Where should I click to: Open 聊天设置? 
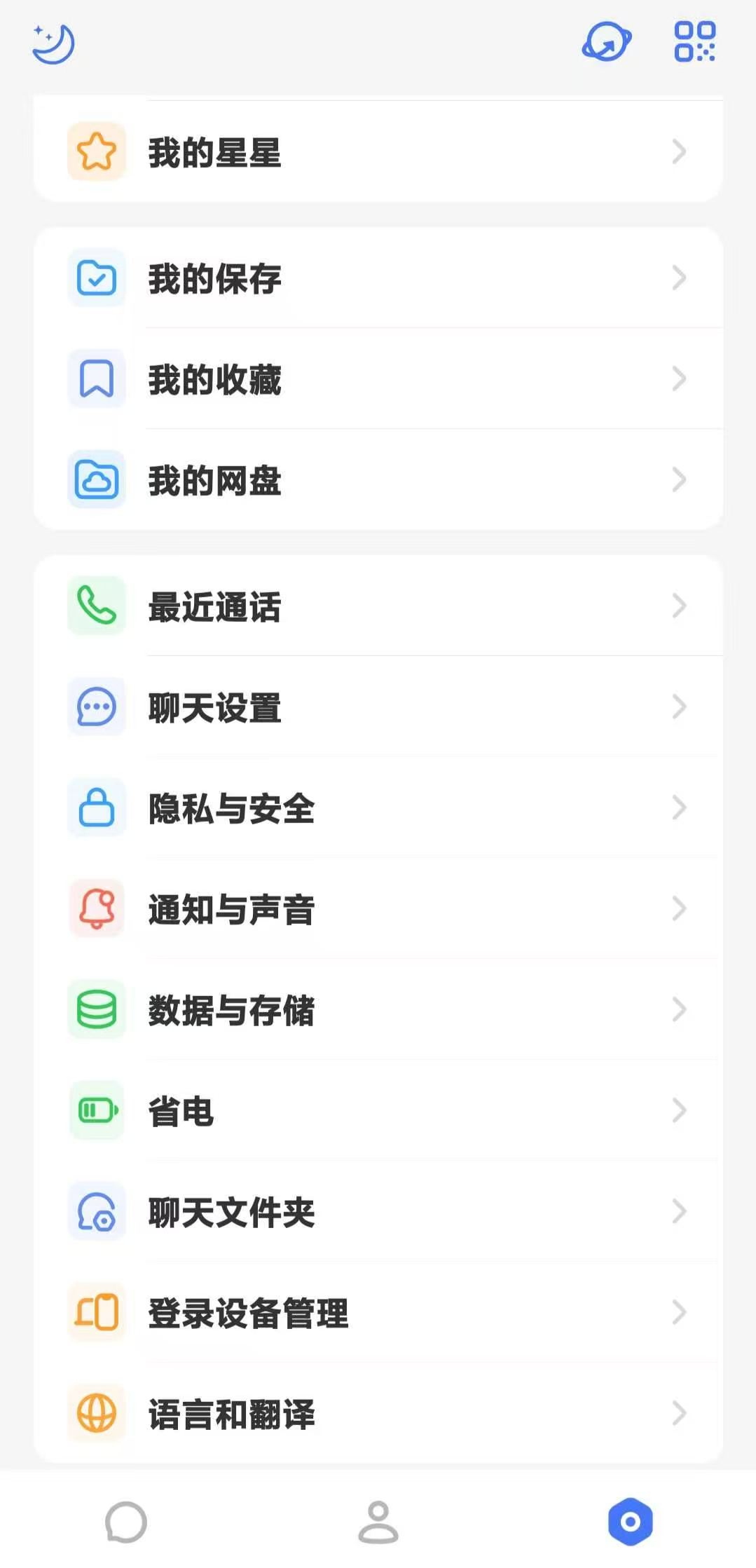(x=378, y=707)
